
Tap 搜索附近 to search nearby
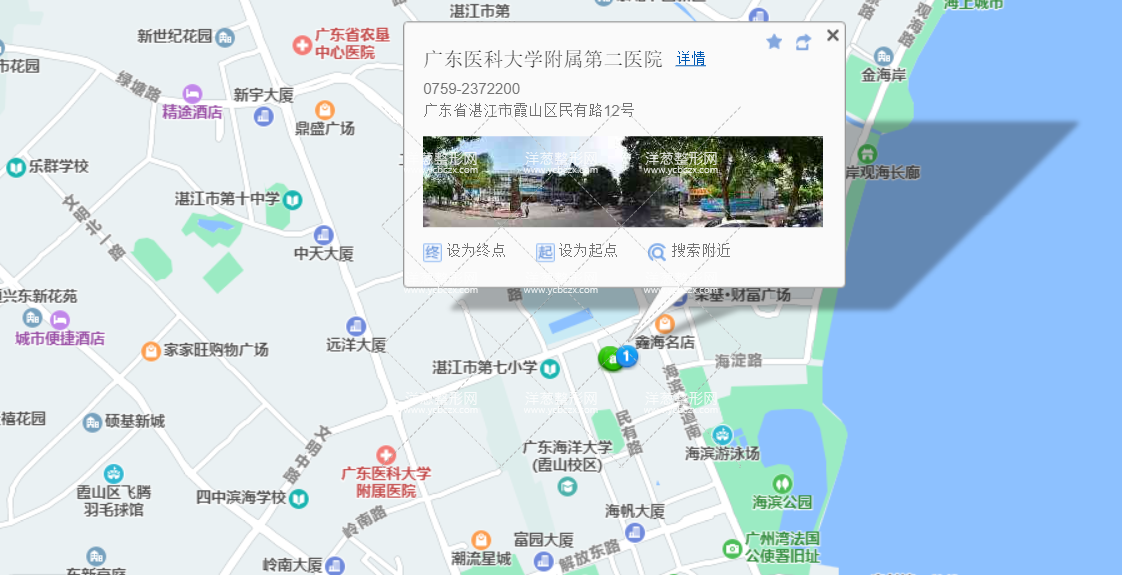(x=689, y=251)
